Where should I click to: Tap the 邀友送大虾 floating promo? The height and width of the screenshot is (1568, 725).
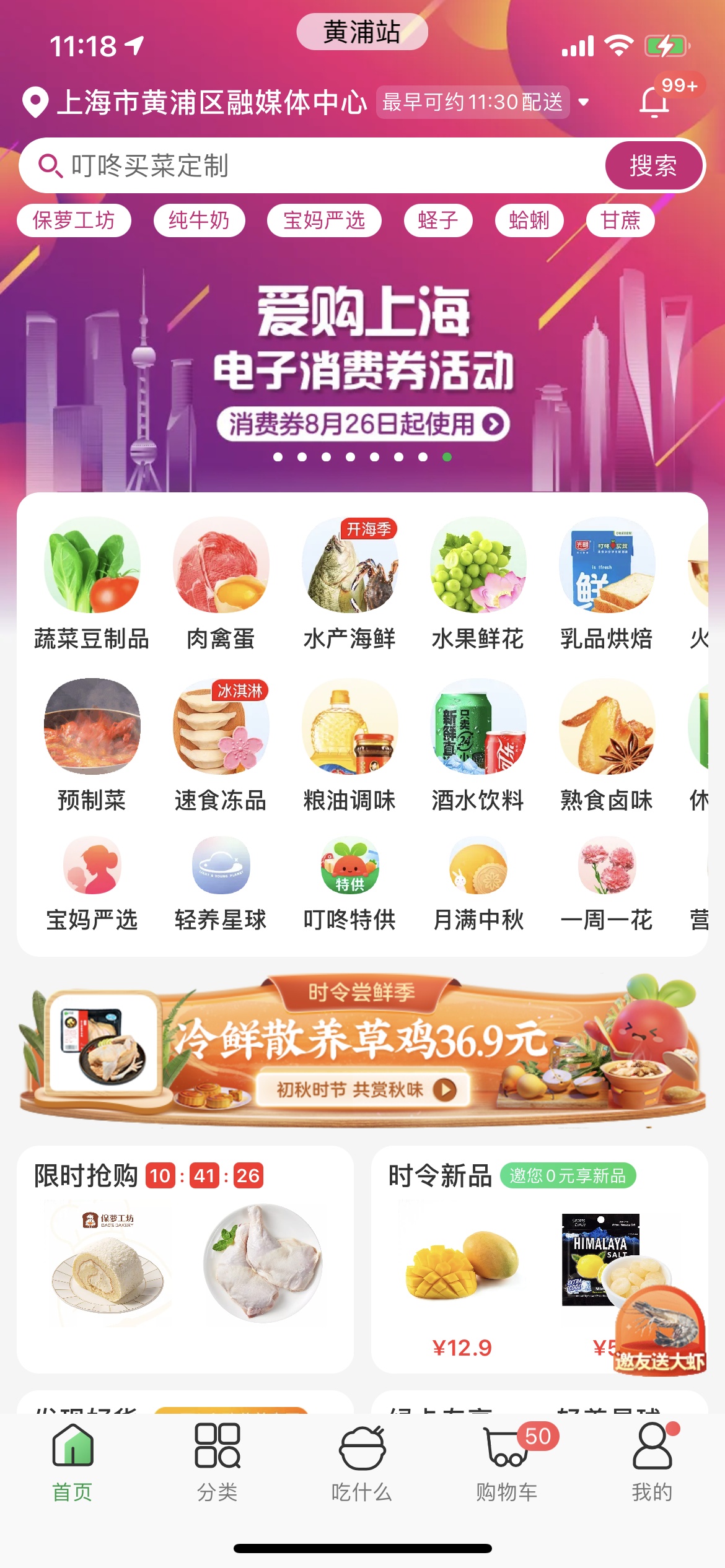[x=659, y=1331]
